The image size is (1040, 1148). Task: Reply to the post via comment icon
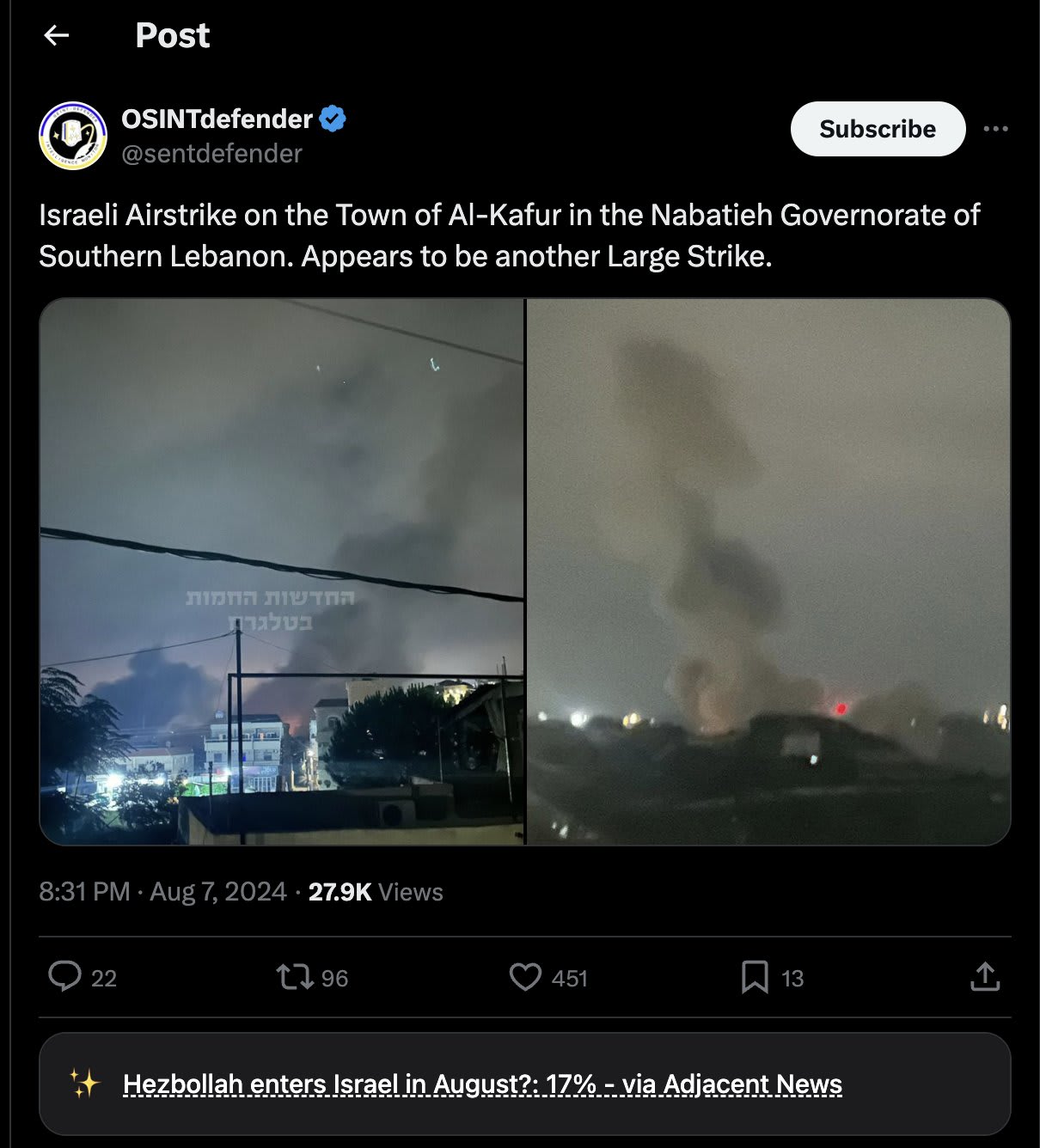[65, 977]
